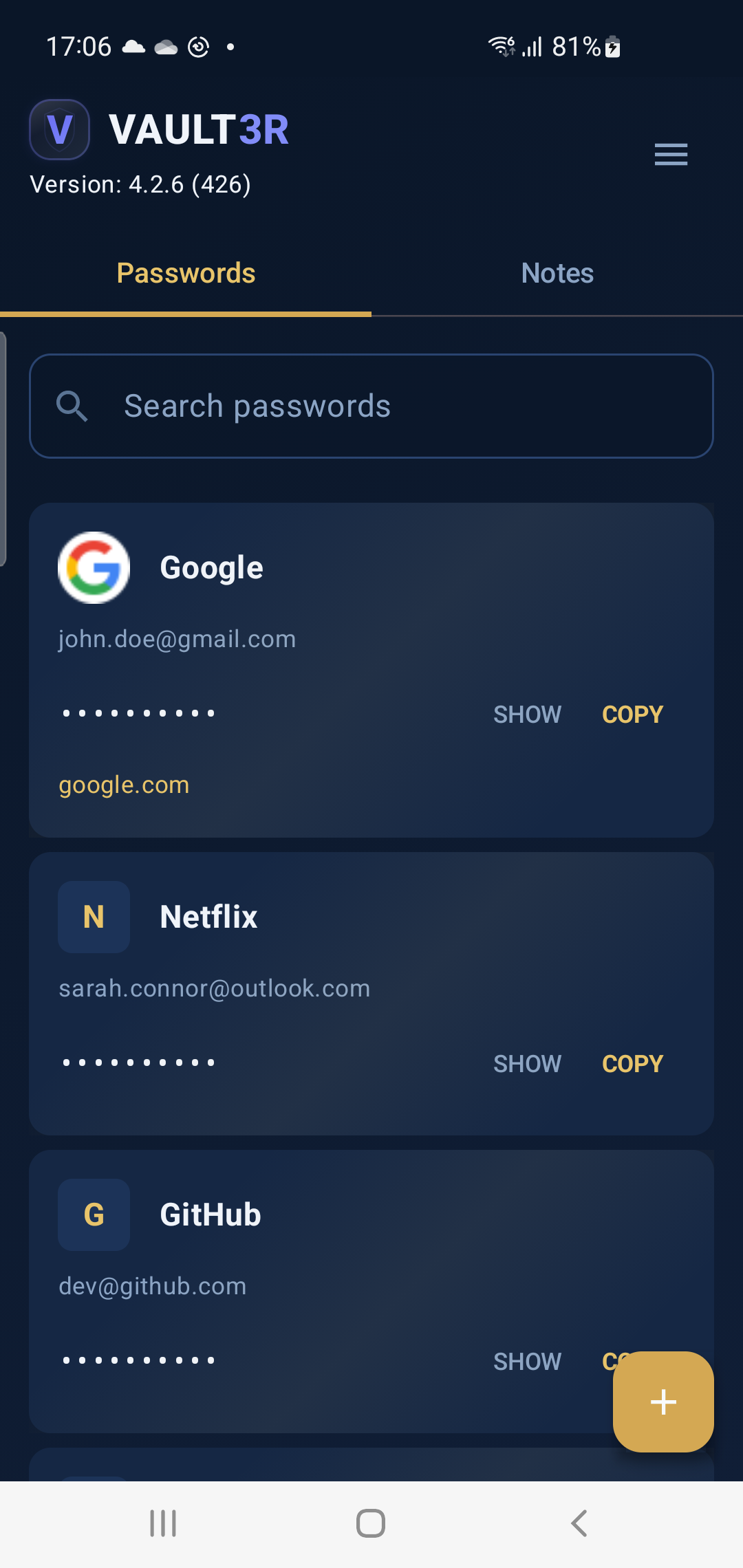Reveal the Netflix password

527,1063
